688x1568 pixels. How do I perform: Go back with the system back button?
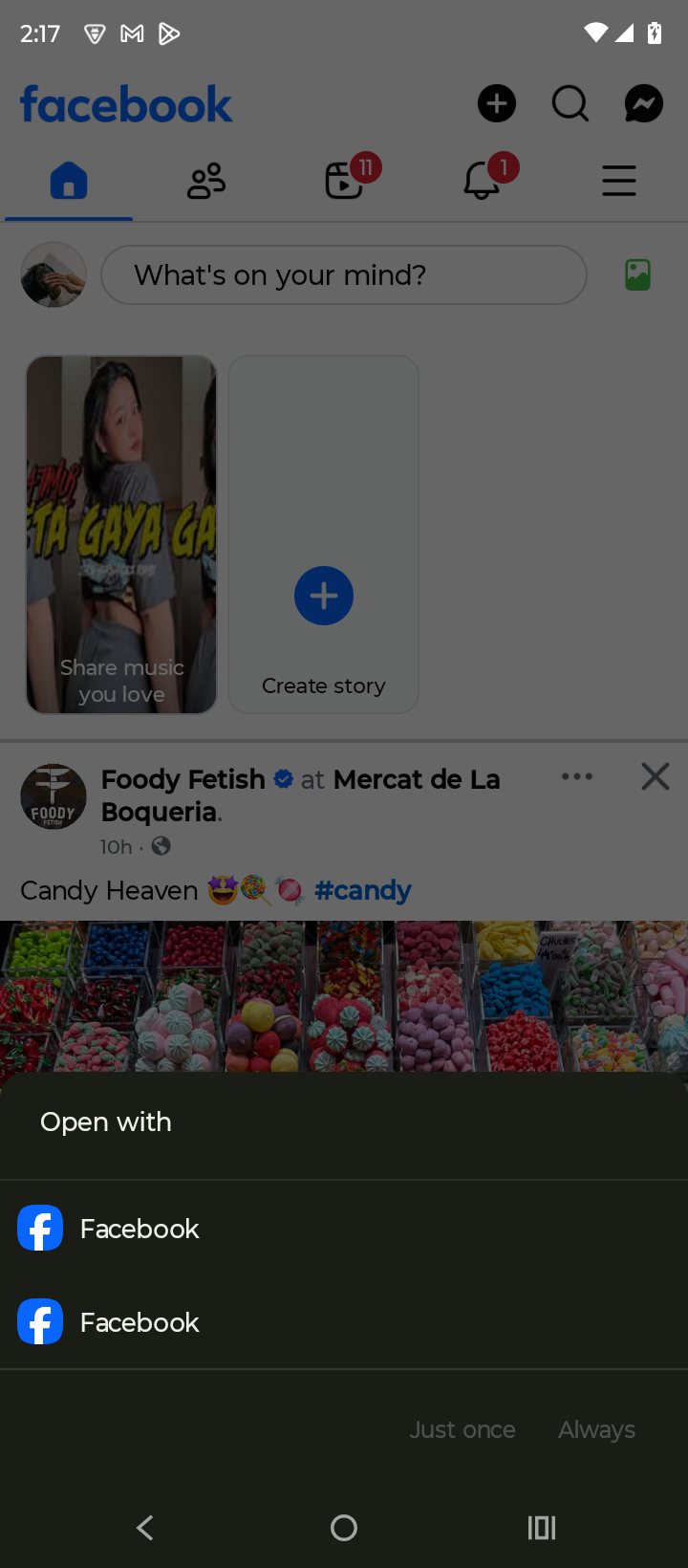(x=145, y=1528)
